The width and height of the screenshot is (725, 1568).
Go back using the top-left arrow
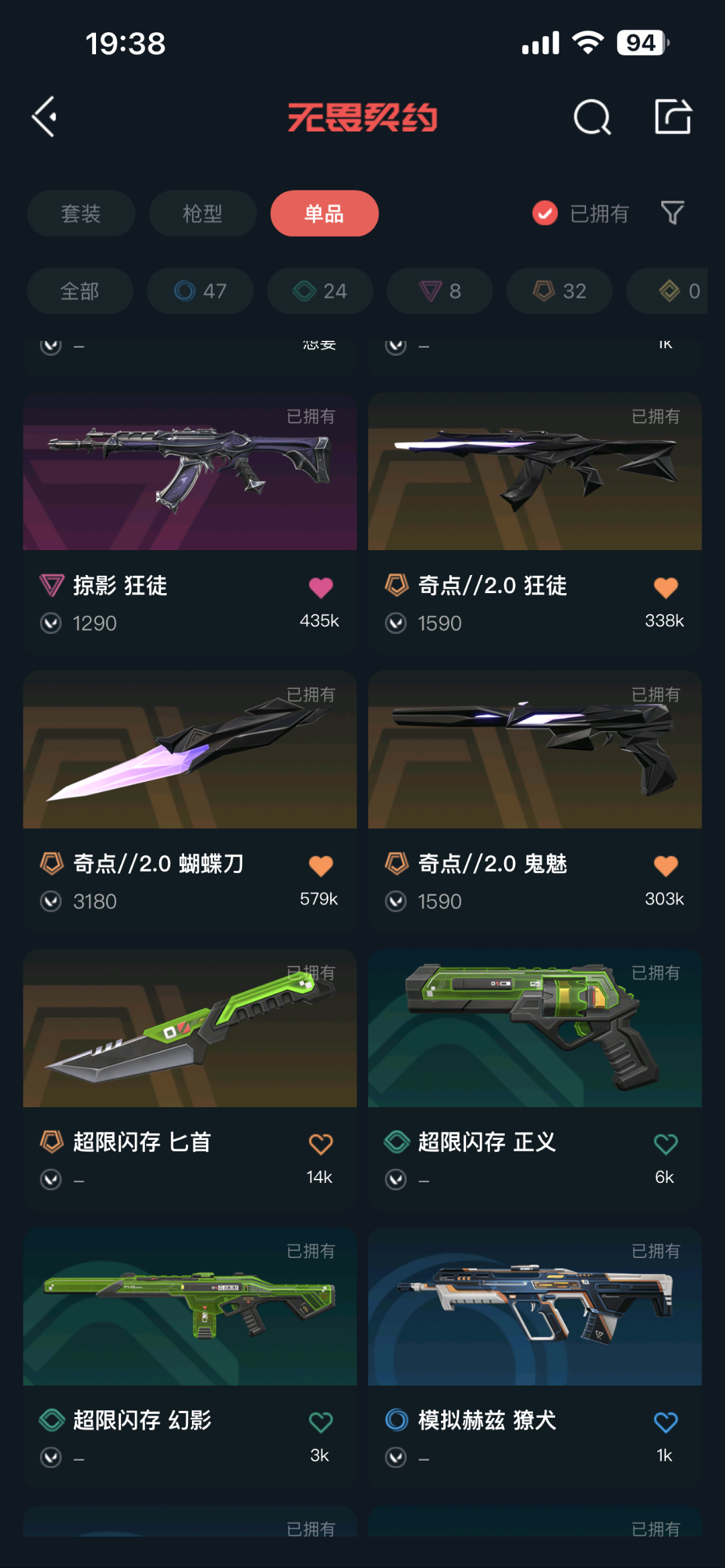tap(44, 117)
